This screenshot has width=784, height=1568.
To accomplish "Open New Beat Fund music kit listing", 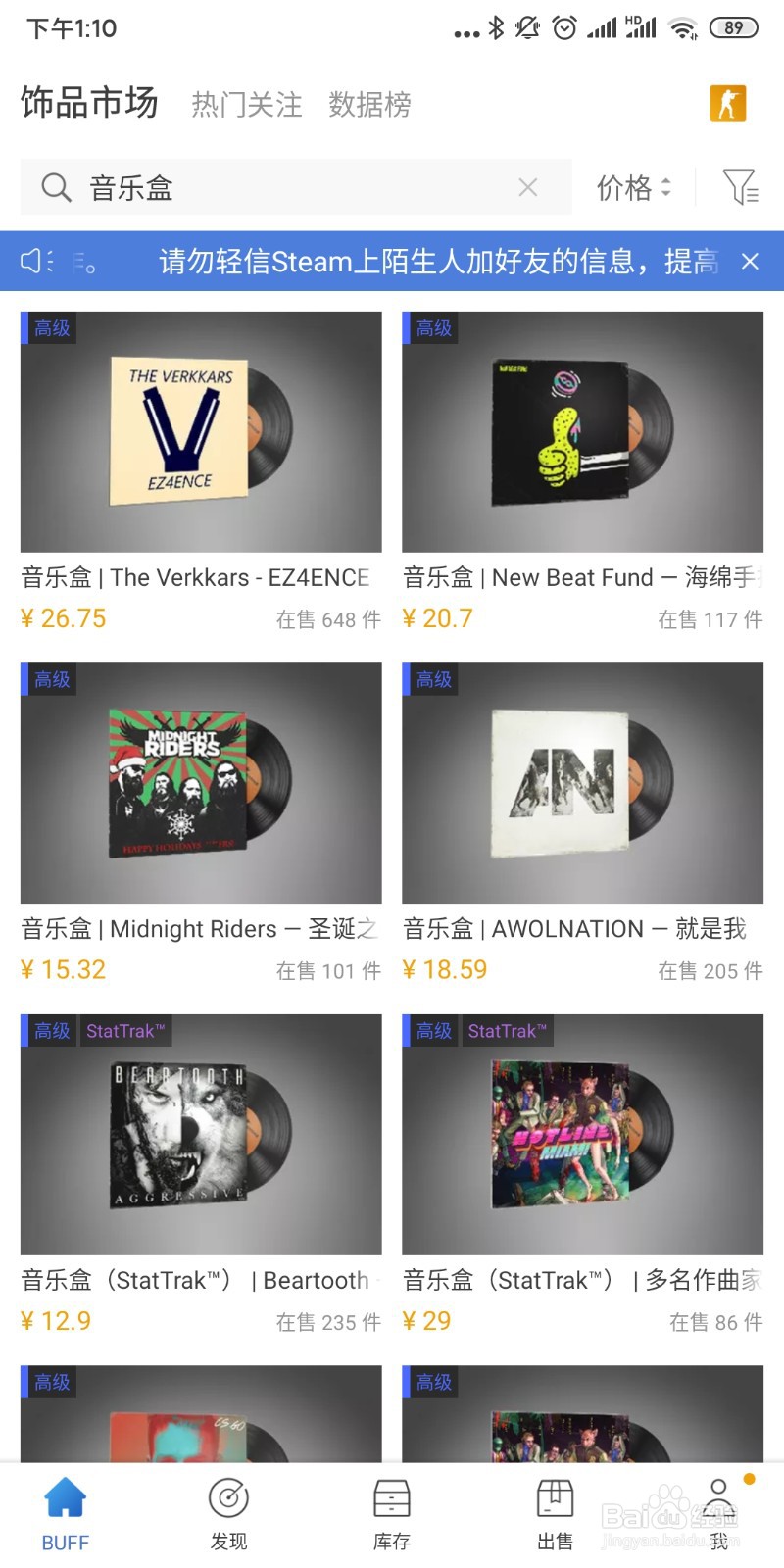I will (x=582, y=472).
